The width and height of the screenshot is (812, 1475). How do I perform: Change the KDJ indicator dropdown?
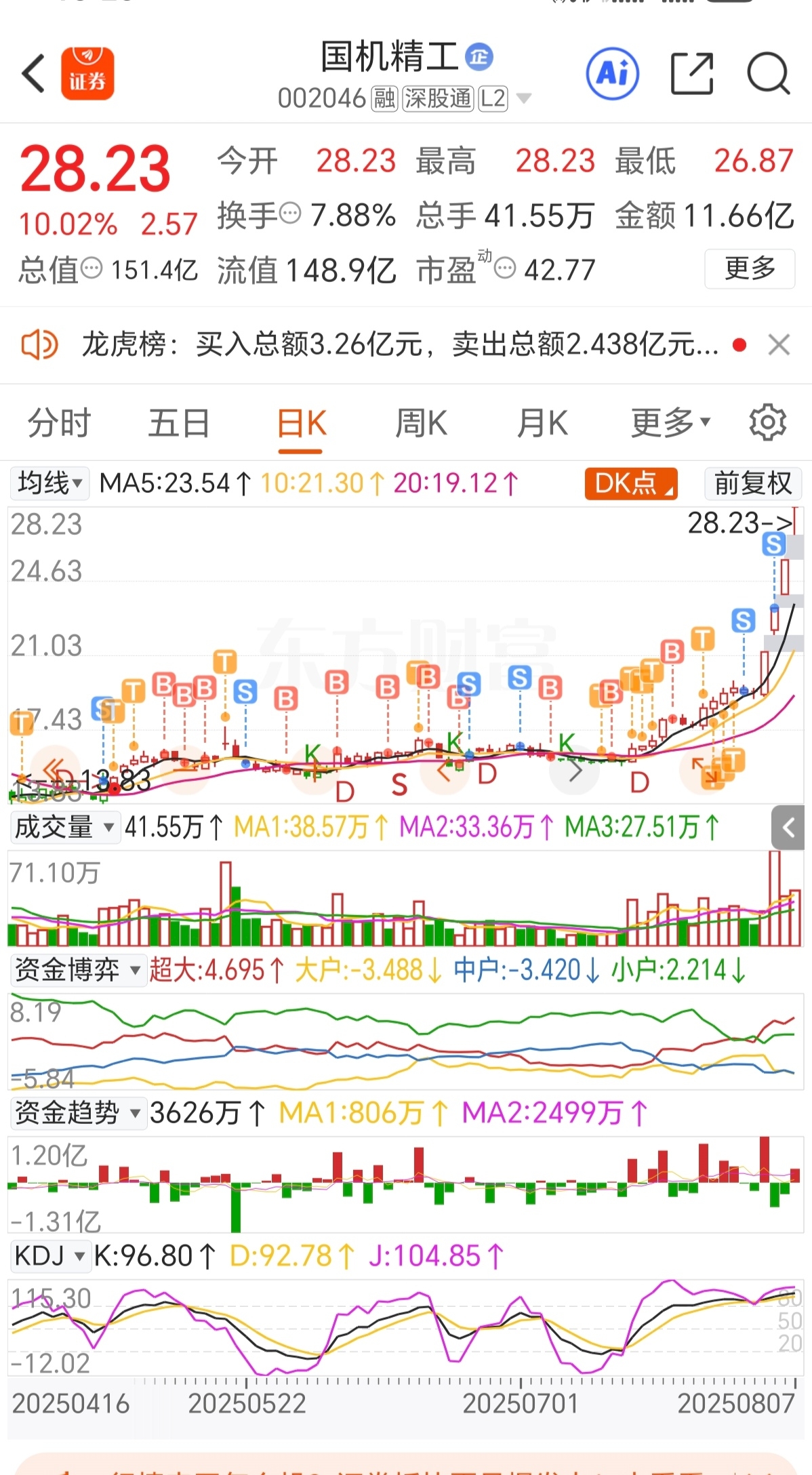pos(50,1256)
